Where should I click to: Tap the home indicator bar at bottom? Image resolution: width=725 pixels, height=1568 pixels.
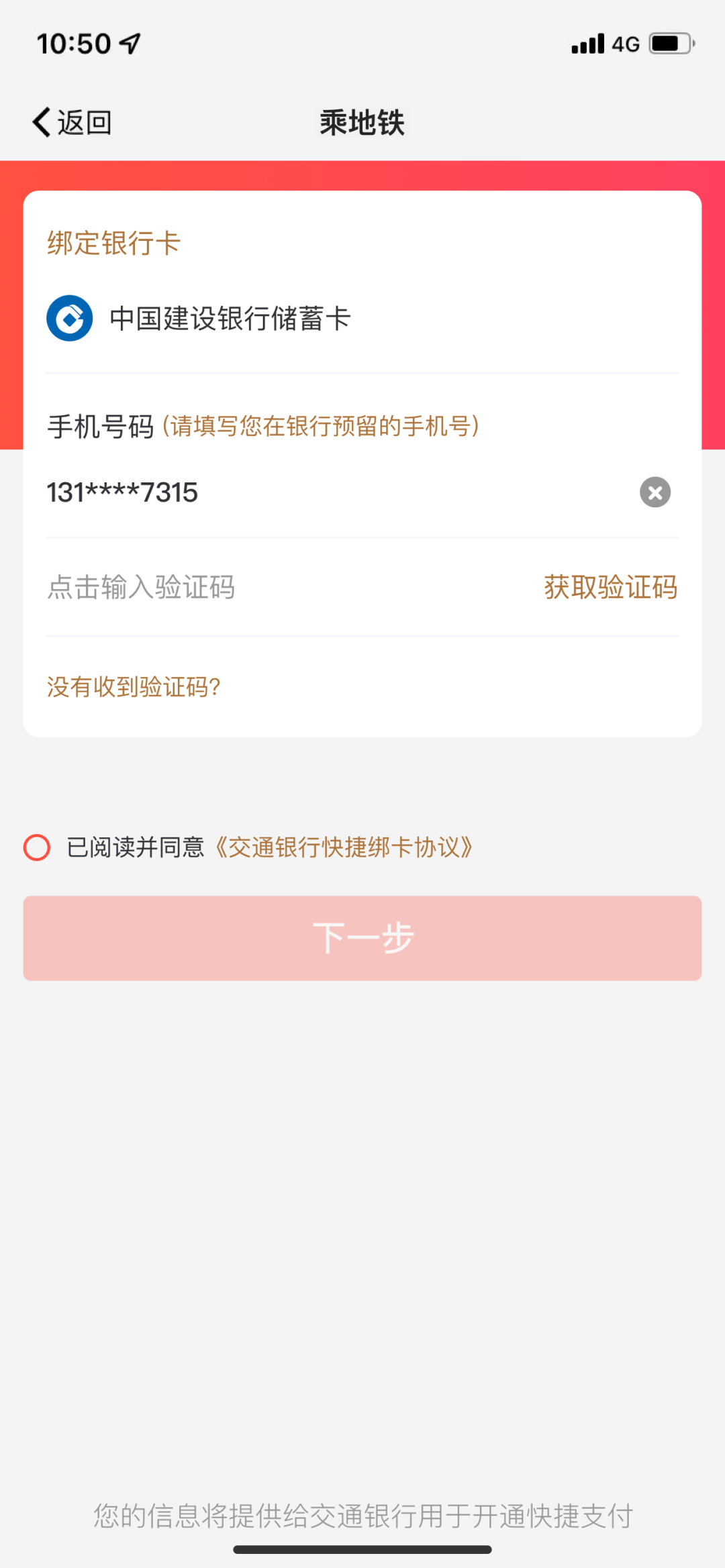tap(362, 1549)
